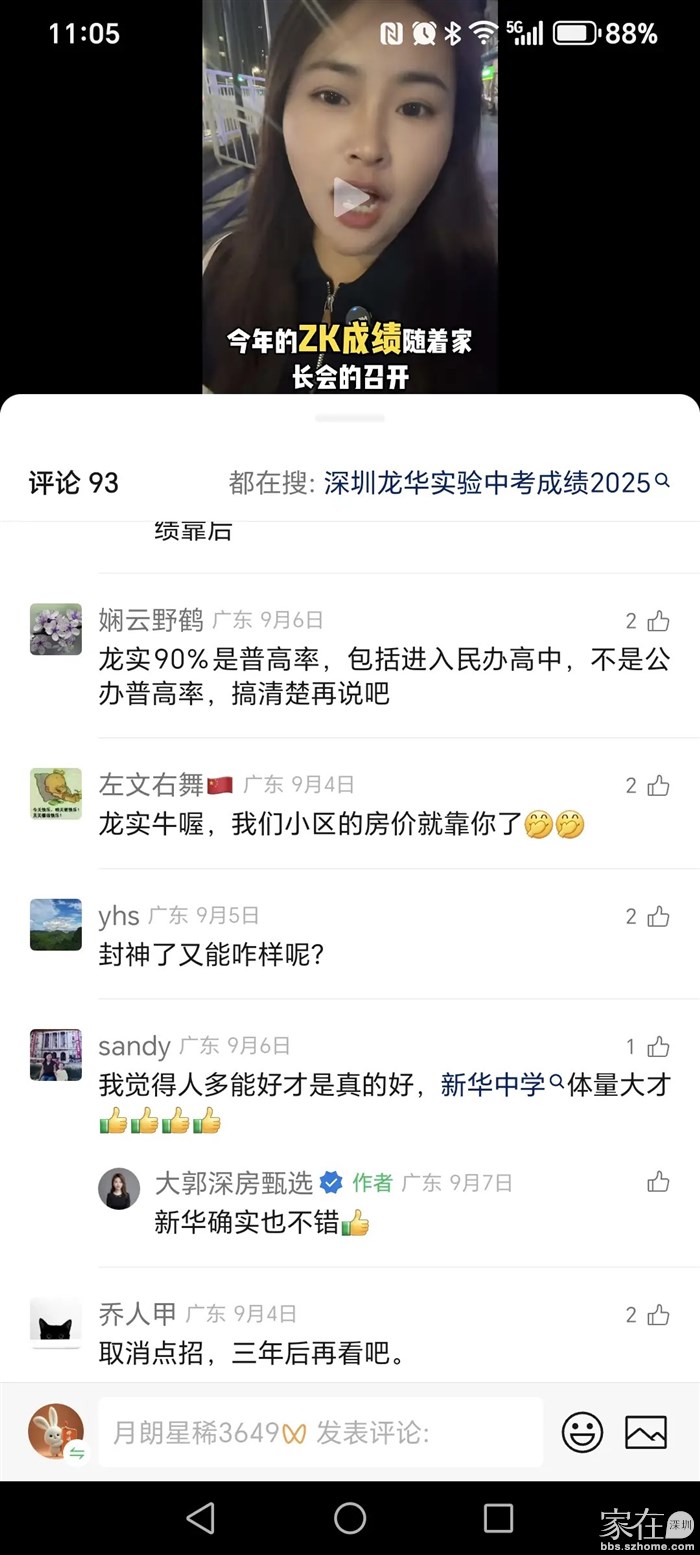Viewport: 700px width, 1555px height.
Task: Open yhs's profile avatar
Action: [56, 924]
